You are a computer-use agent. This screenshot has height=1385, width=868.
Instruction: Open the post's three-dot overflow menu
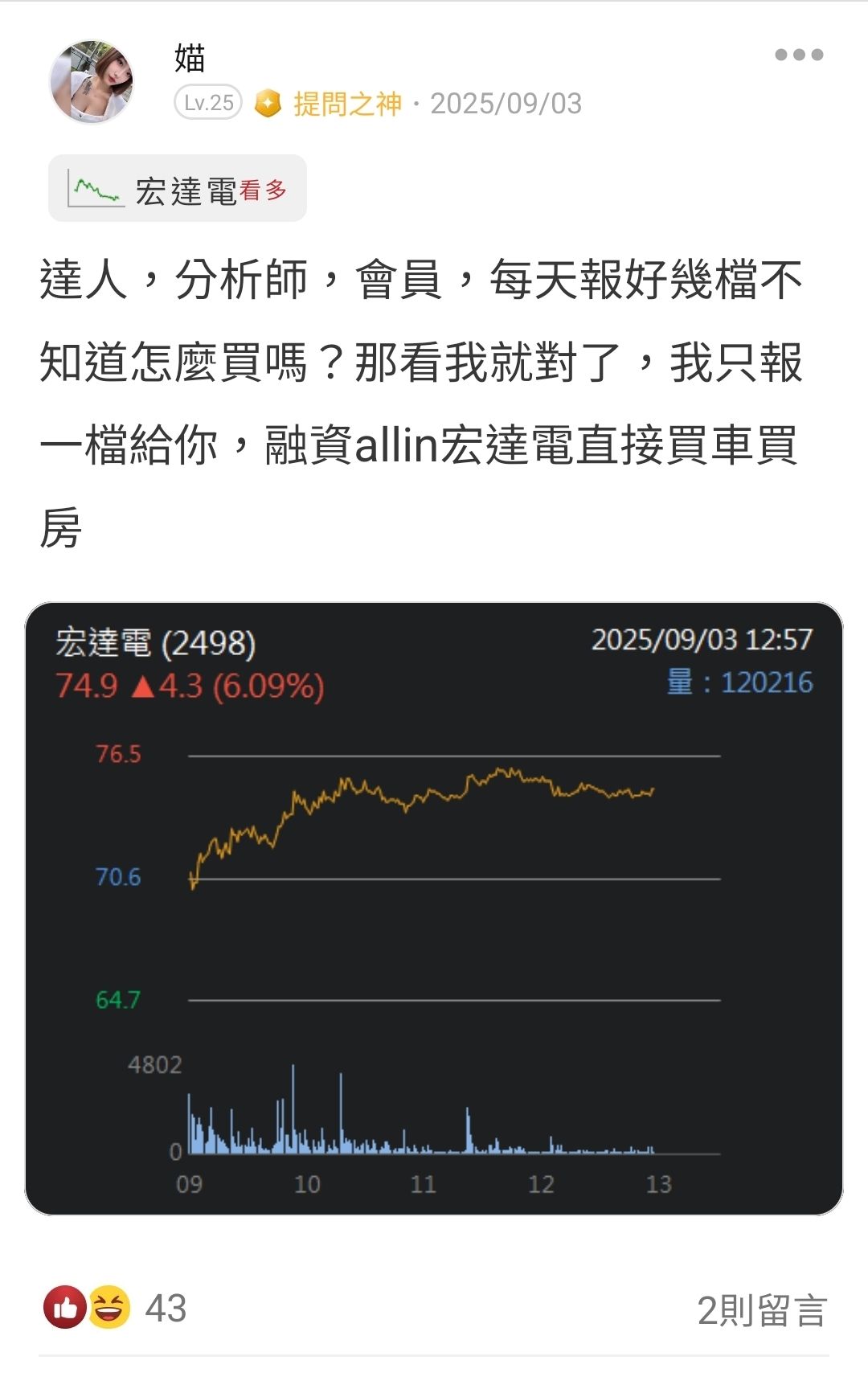coord(799,55)
